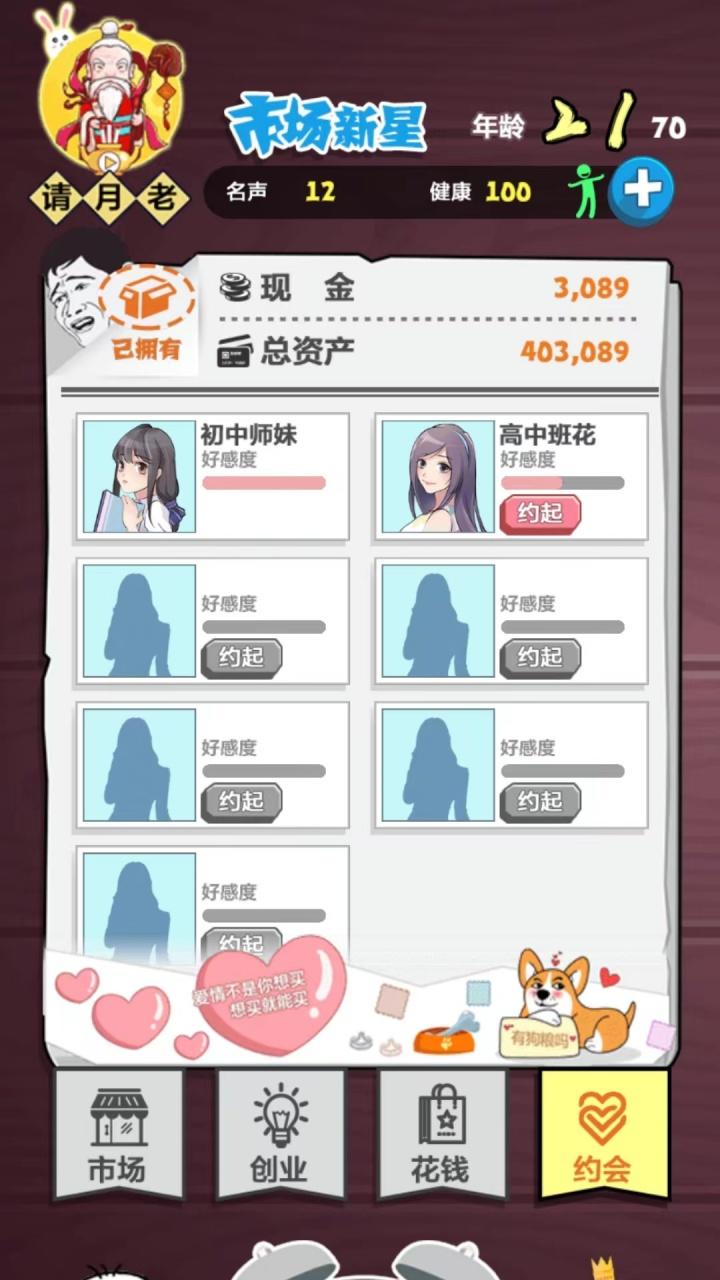Tap the 请月老 matchmaker avatar
The image size is (720, 1280).
[110, 110]
